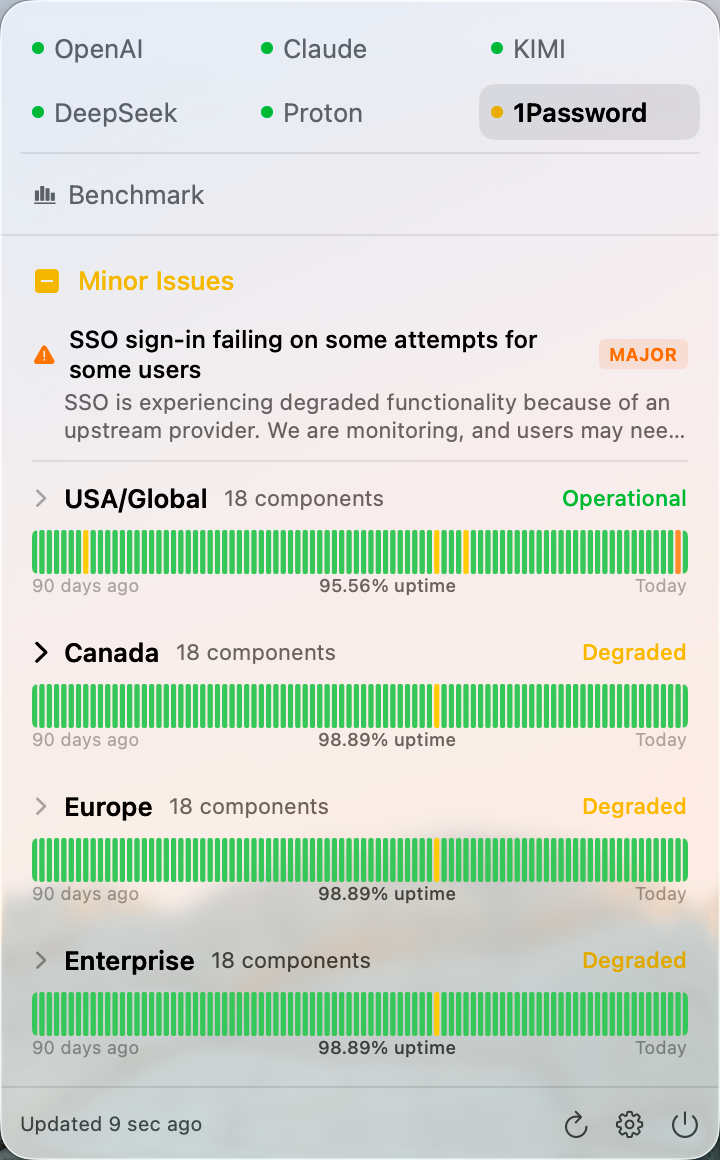
Task: Click the green status dot next to KIMI
Action: [495, 47]
